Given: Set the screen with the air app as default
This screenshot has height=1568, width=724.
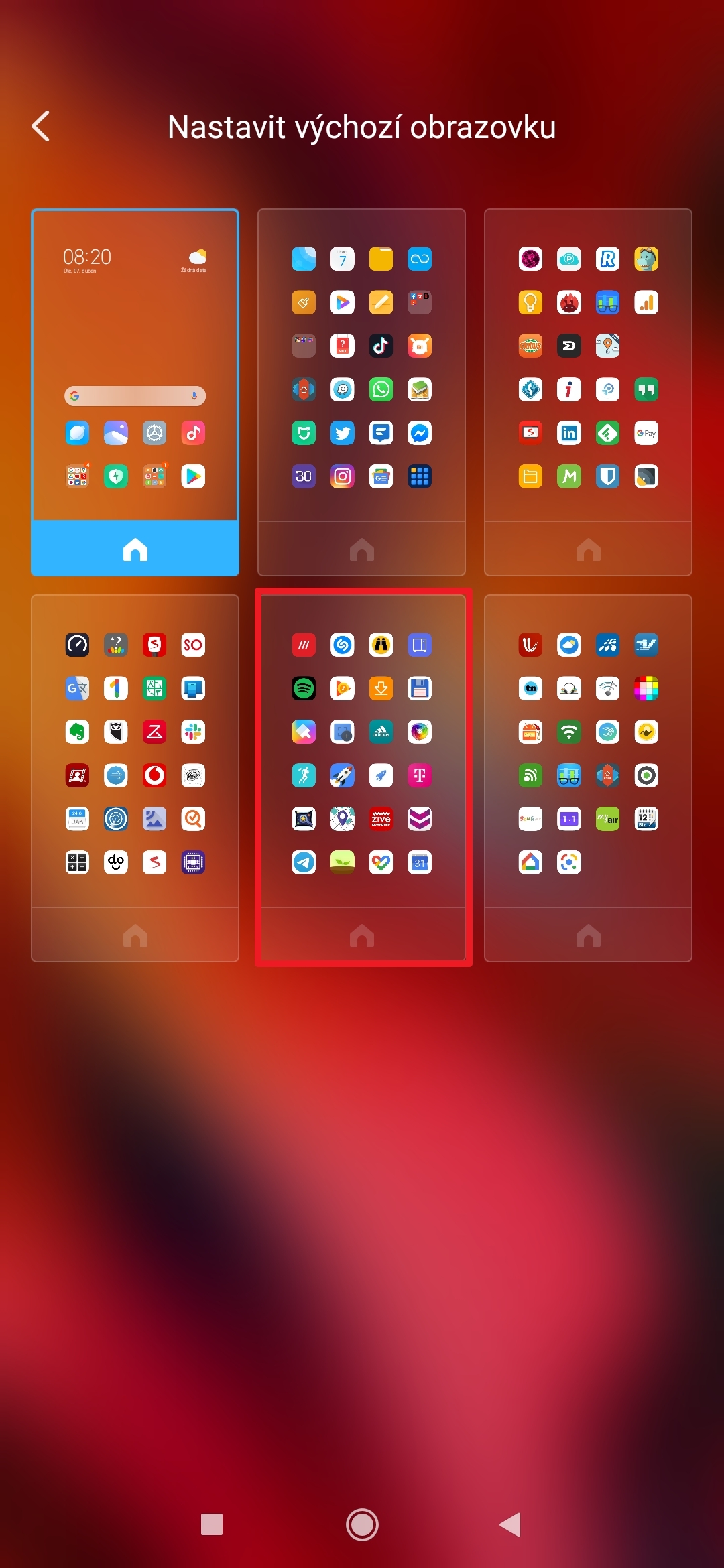Looking at the screenshot, I should click(x=588, y=935).
